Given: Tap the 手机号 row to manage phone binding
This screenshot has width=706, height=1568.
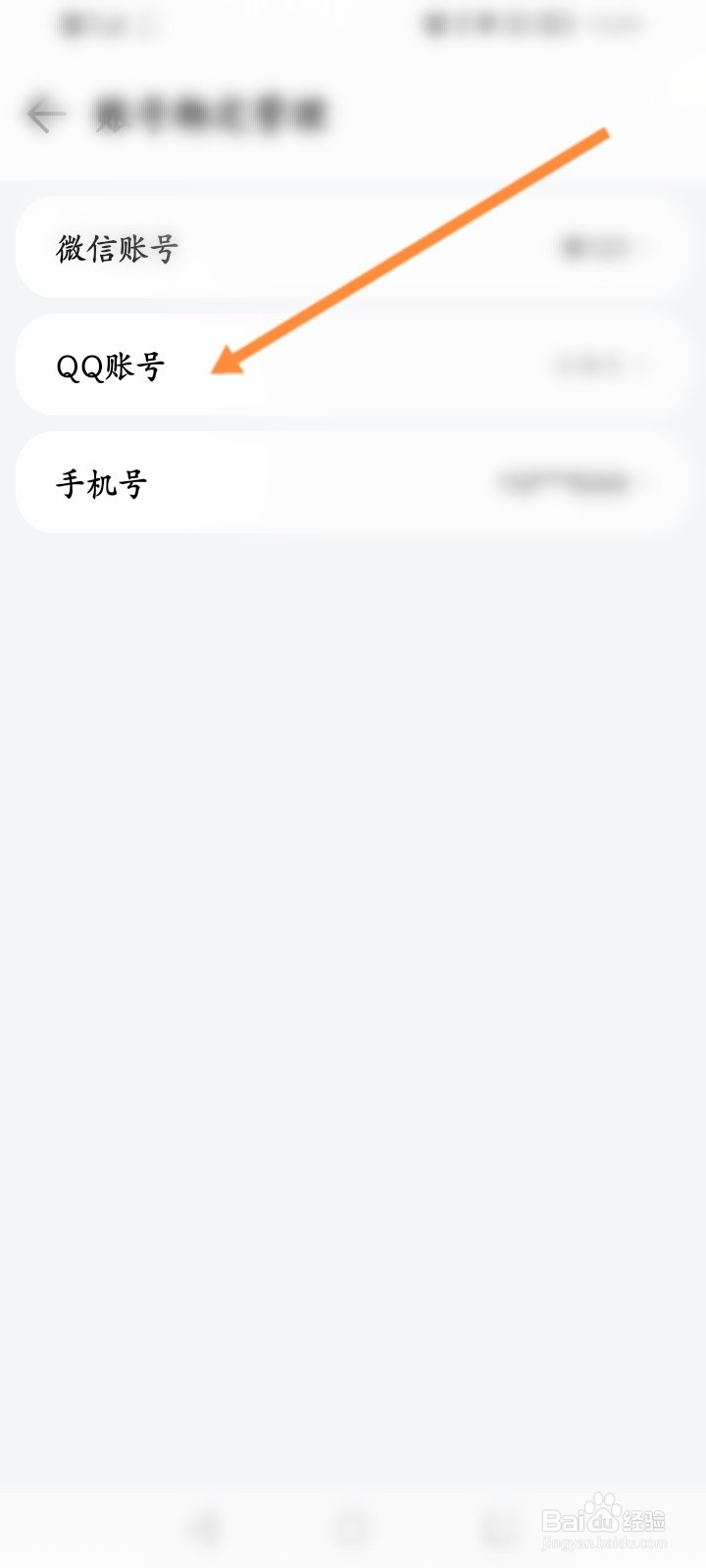Looking at the screenshot, I should (x=353, y=482).
